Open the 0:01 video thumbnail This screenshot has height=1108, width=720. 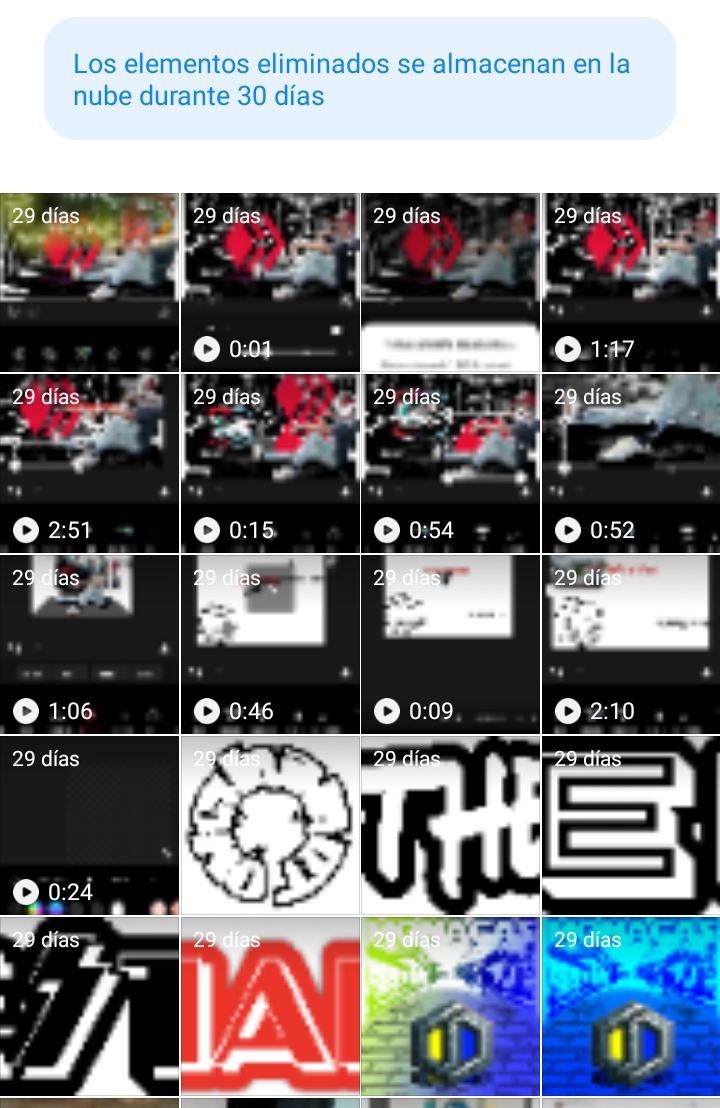pos(269,283)
